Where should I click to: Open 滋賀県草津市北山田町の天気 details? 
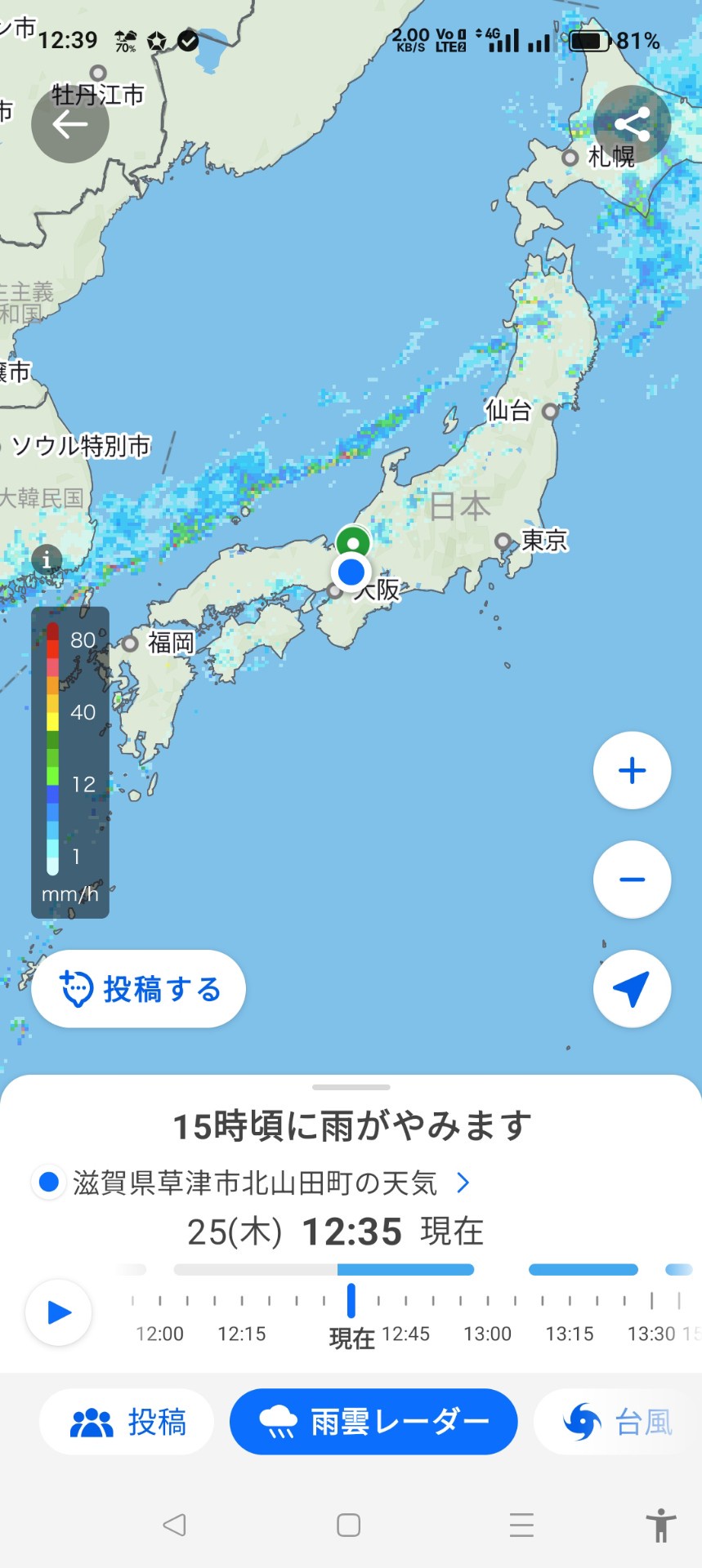(255, 1183)
